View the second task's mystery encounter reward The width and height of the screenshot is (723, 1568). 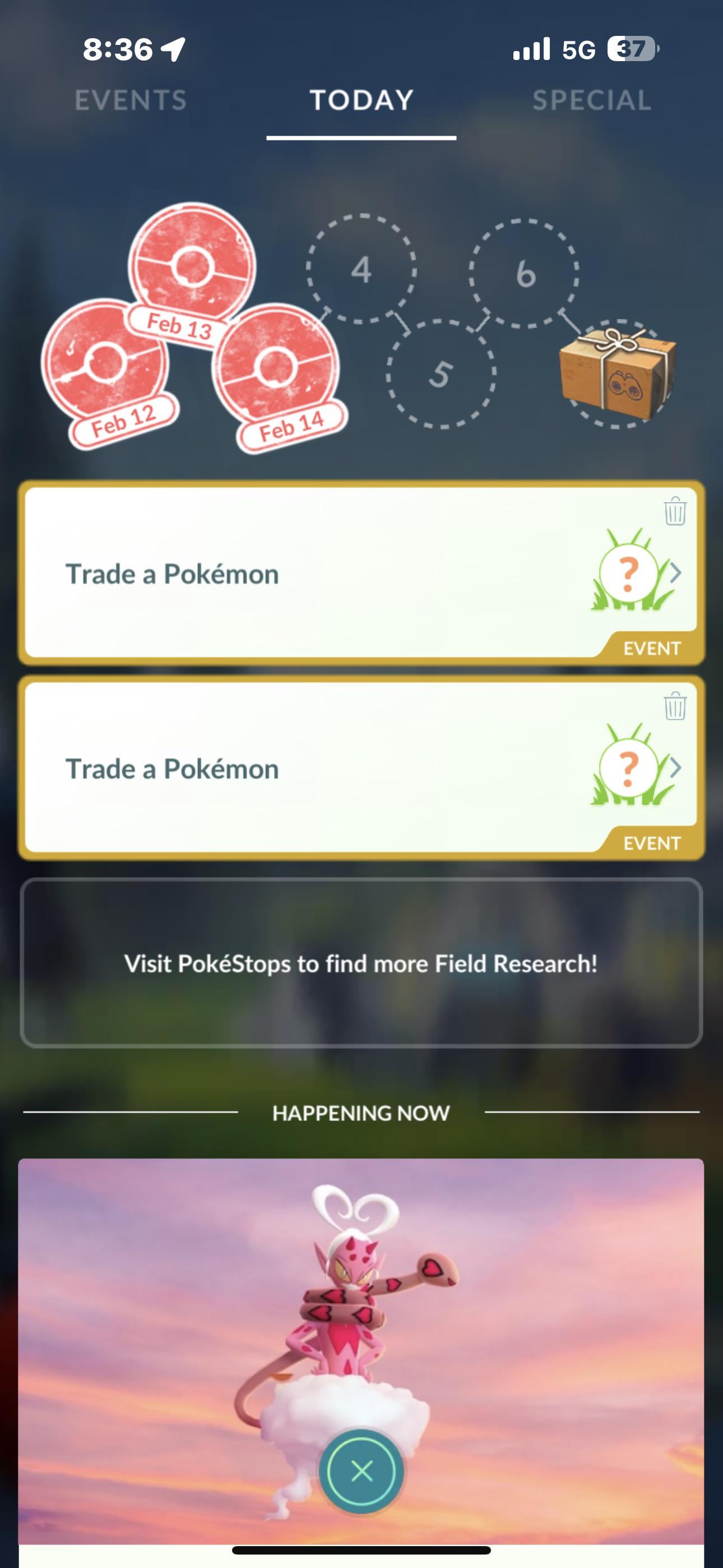(630, 768)
